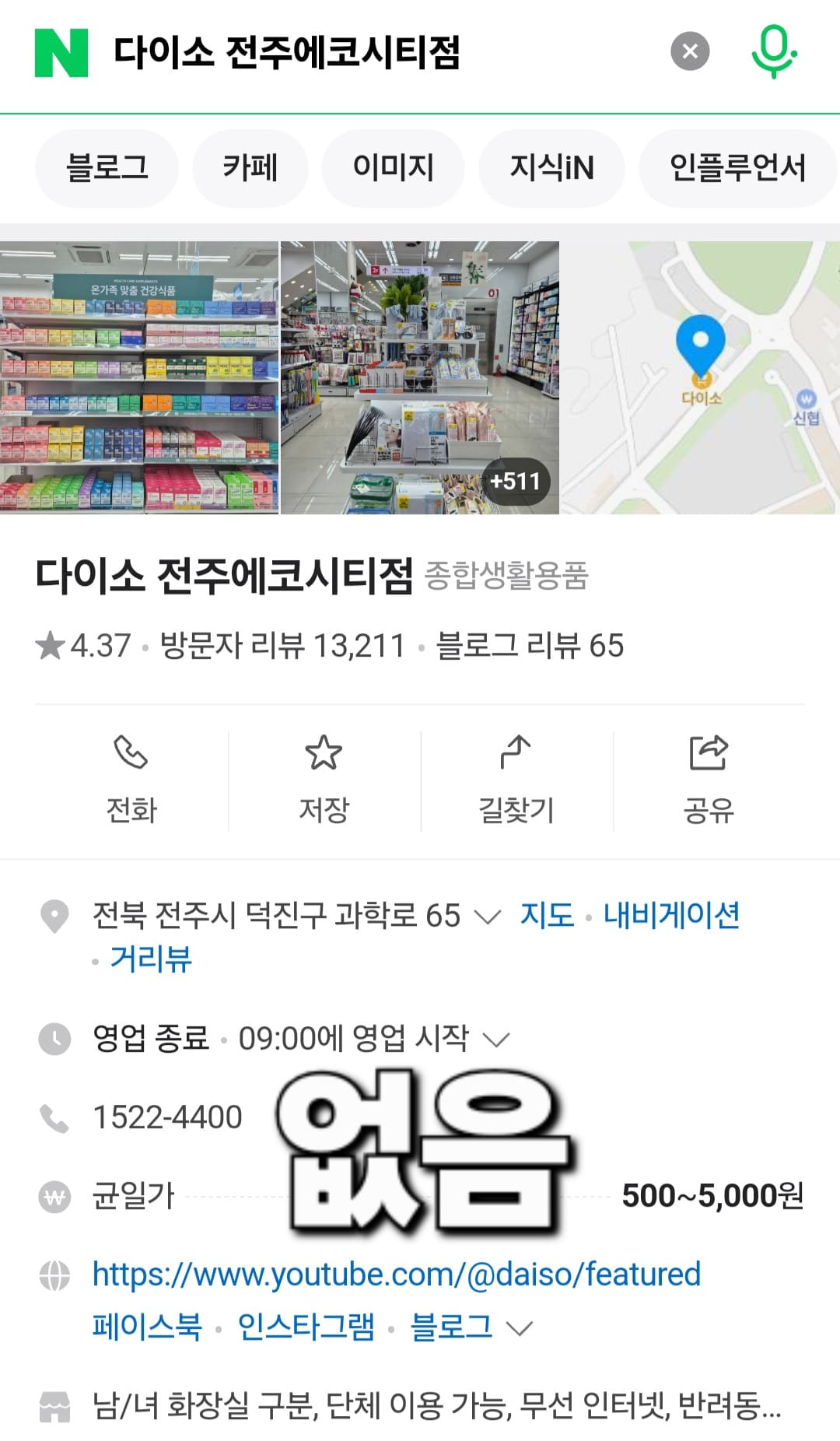The image size is (840, 1441).
Task: Tap the Naver N logo
Action: coord(61,51)
